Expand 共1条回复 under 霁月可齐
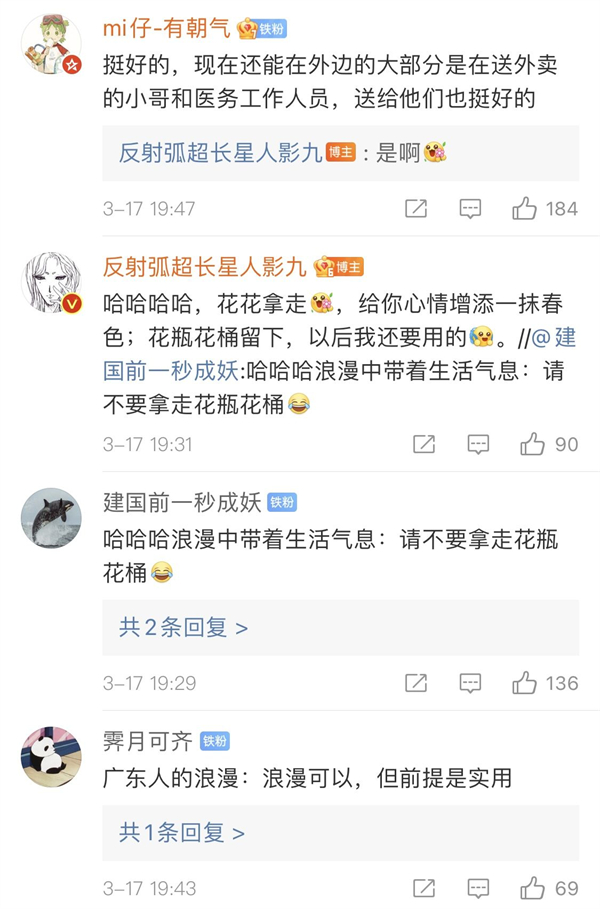The width and height of the screenshot is (600, 909). click(181, 832)
